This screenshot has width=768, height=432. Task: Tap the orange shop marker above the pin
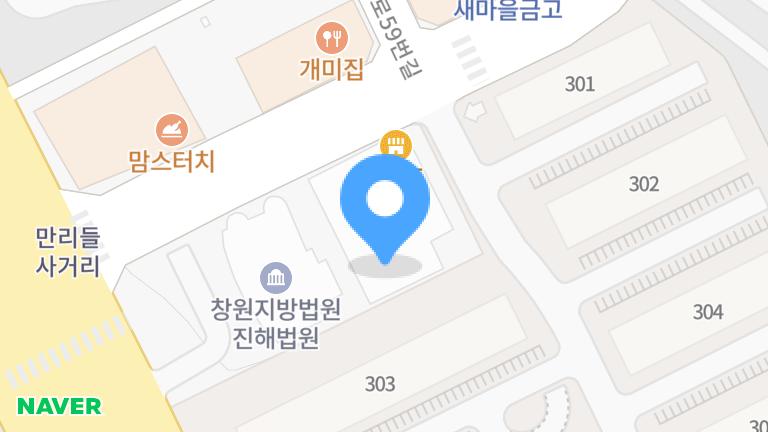[396, 145]
